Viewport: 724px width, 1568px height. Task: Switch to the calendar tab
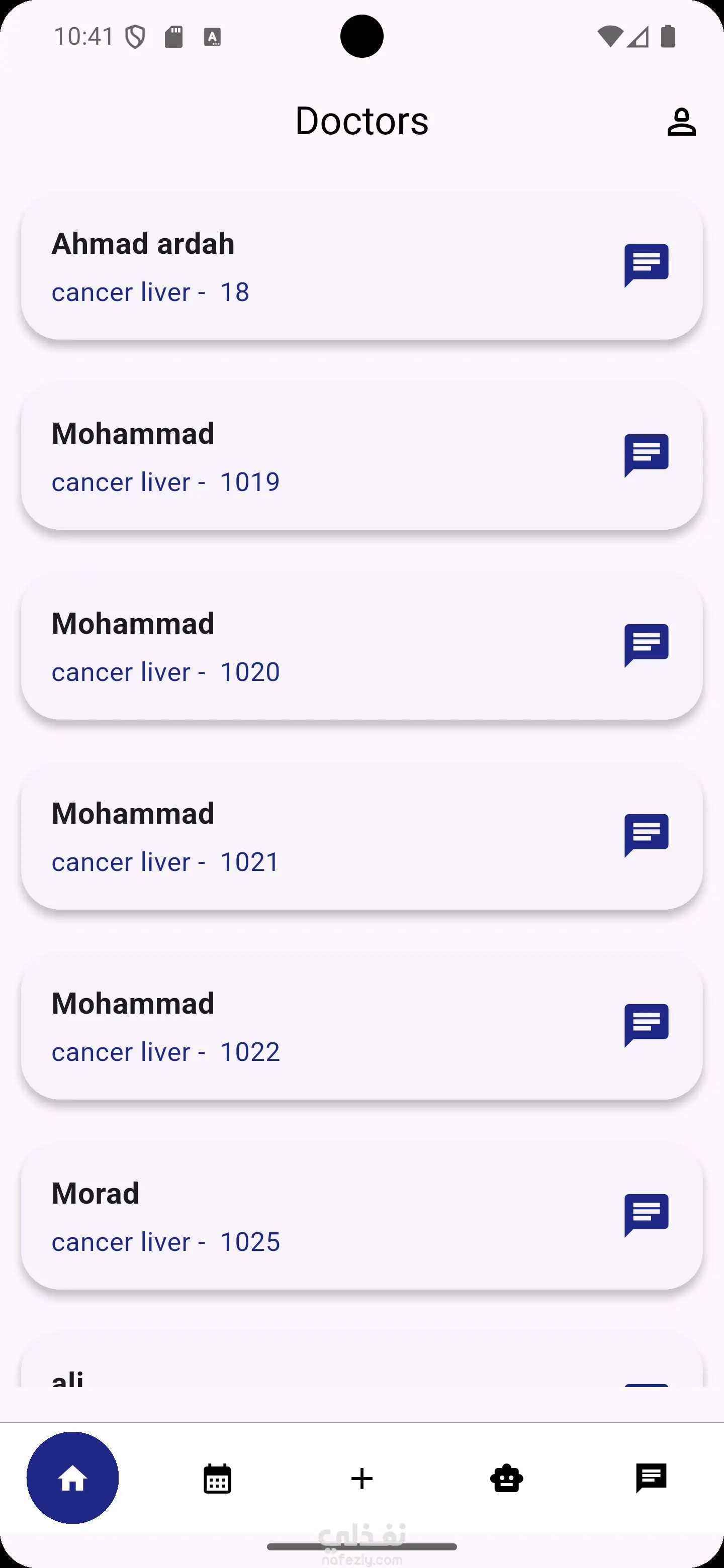coord(217,1479)
